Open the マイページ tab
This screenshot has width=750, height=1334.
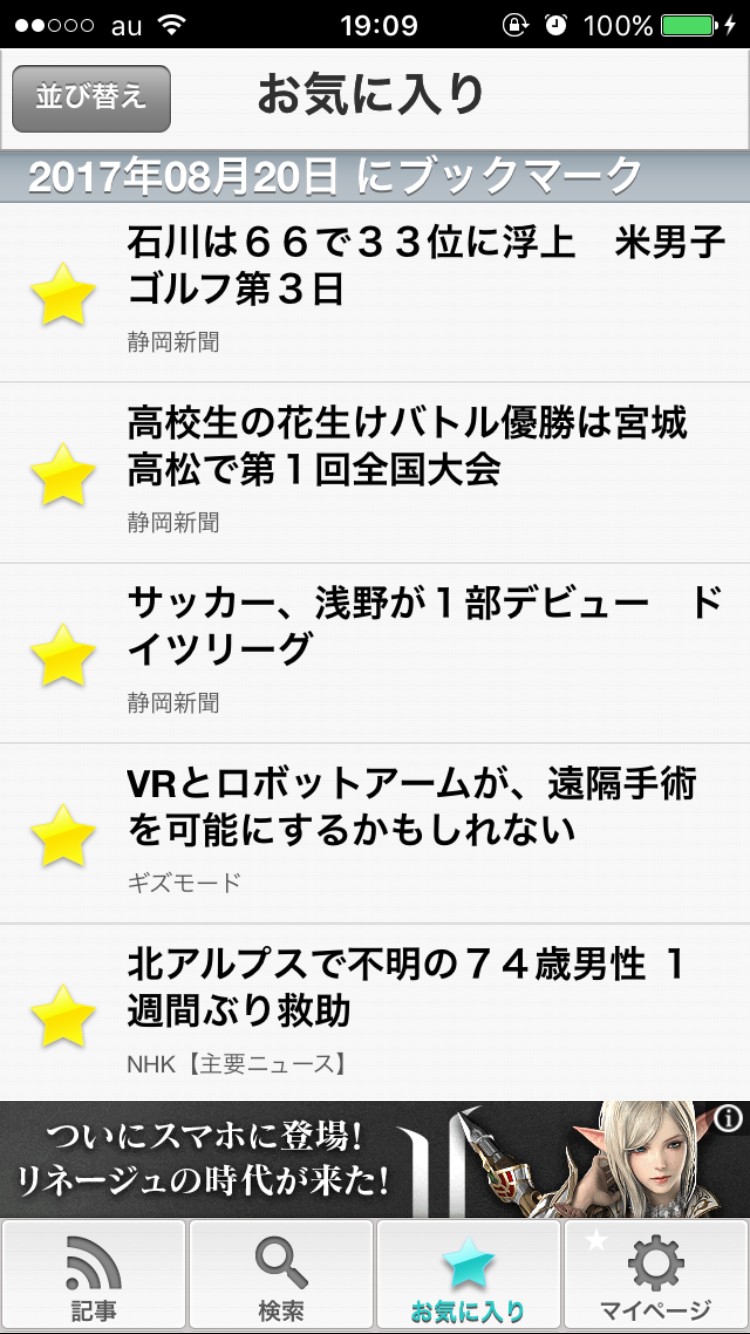(656, 1274)
